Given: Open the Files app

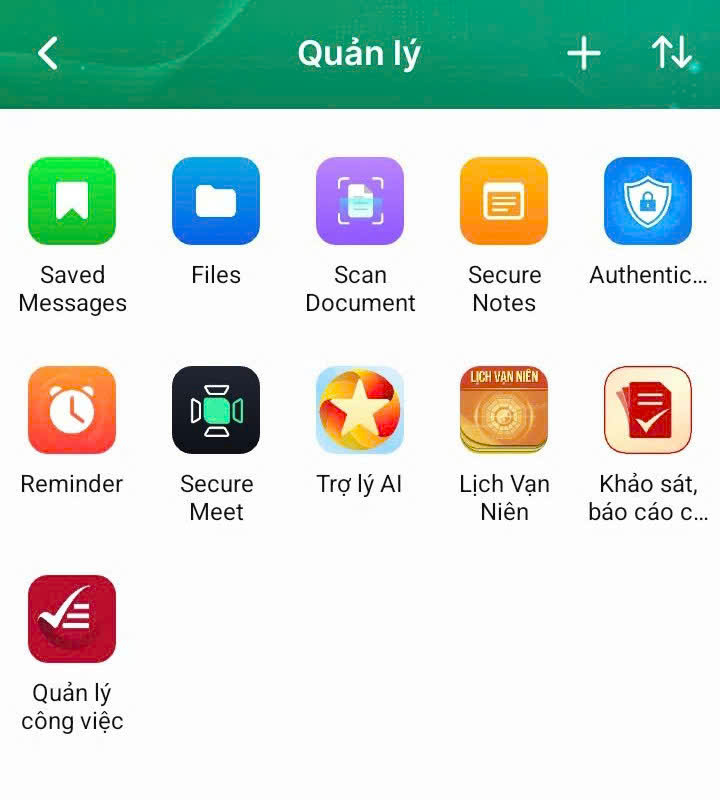Looking at the screenshot, I should pos(216,201).
